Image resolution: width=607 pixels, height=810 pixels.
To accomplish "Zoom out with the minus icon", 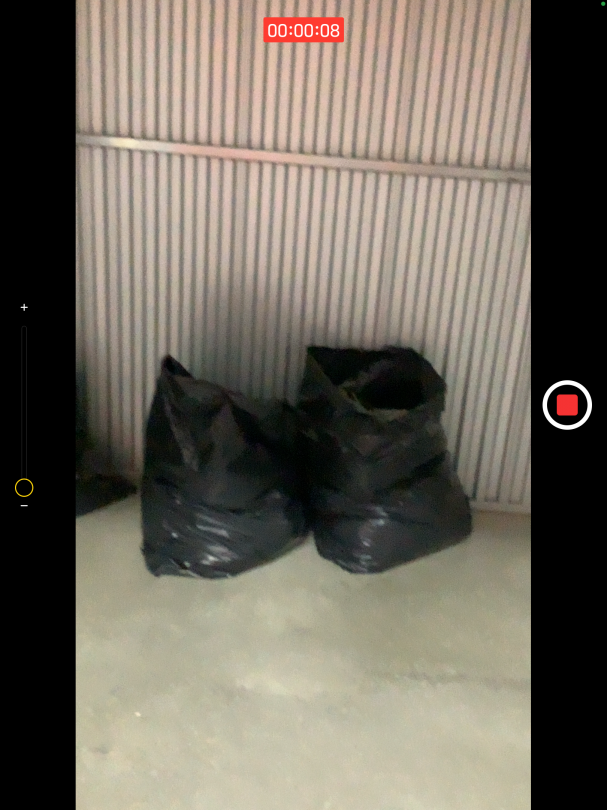I will tap(24, 506).
